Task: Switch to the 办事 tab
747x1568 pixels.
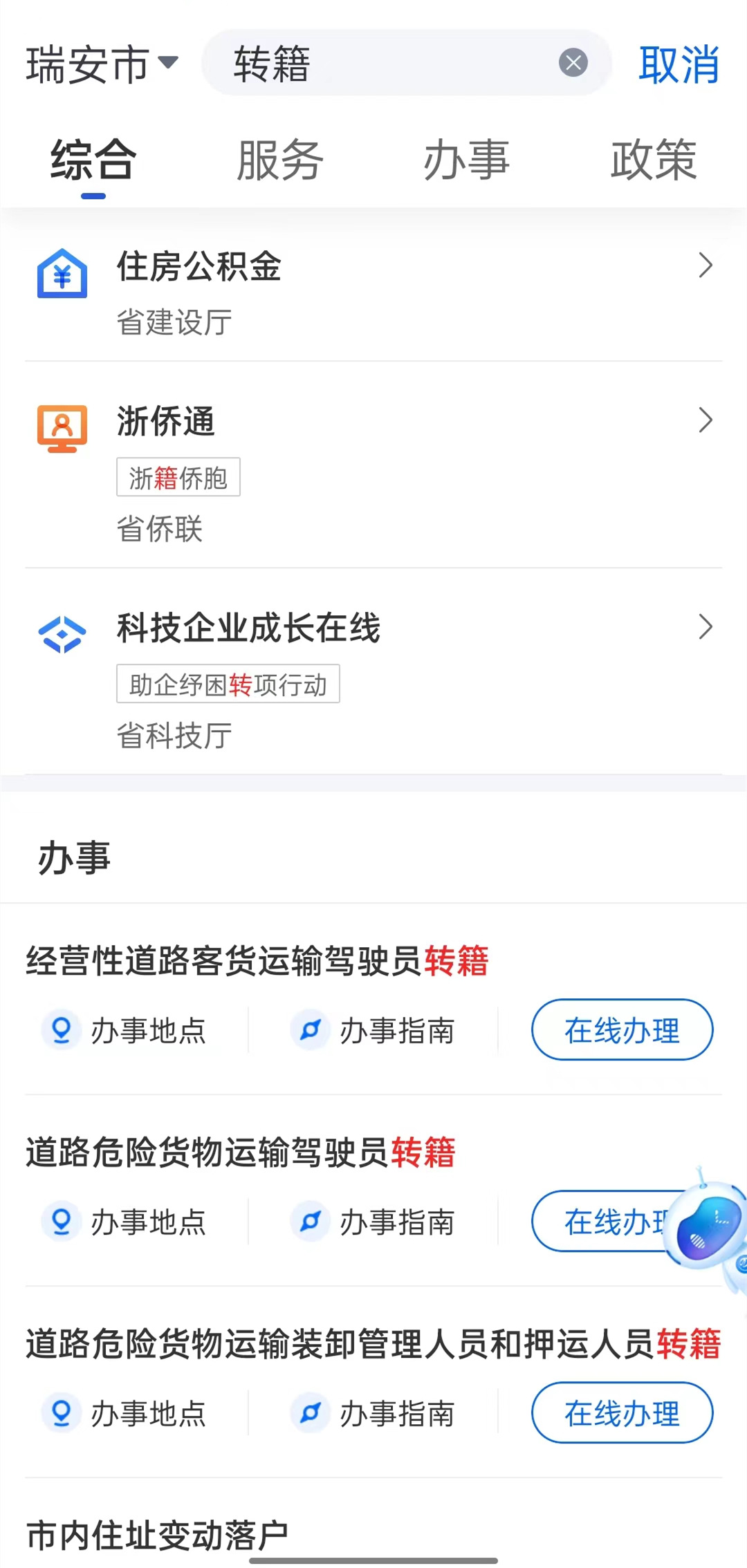Action: coord(467,160)
